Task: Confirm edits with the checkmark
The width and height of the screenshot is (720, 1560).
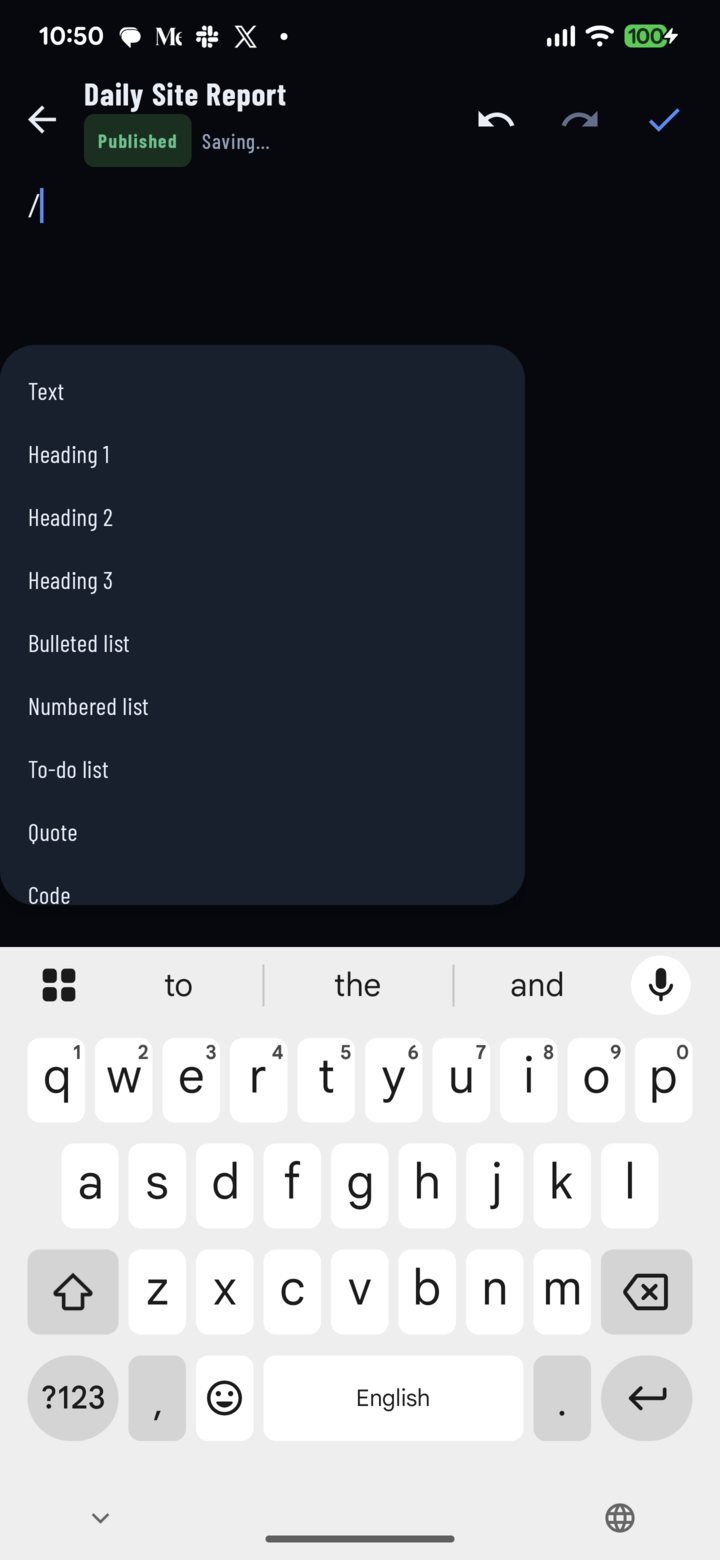Action: coord(664,120)
